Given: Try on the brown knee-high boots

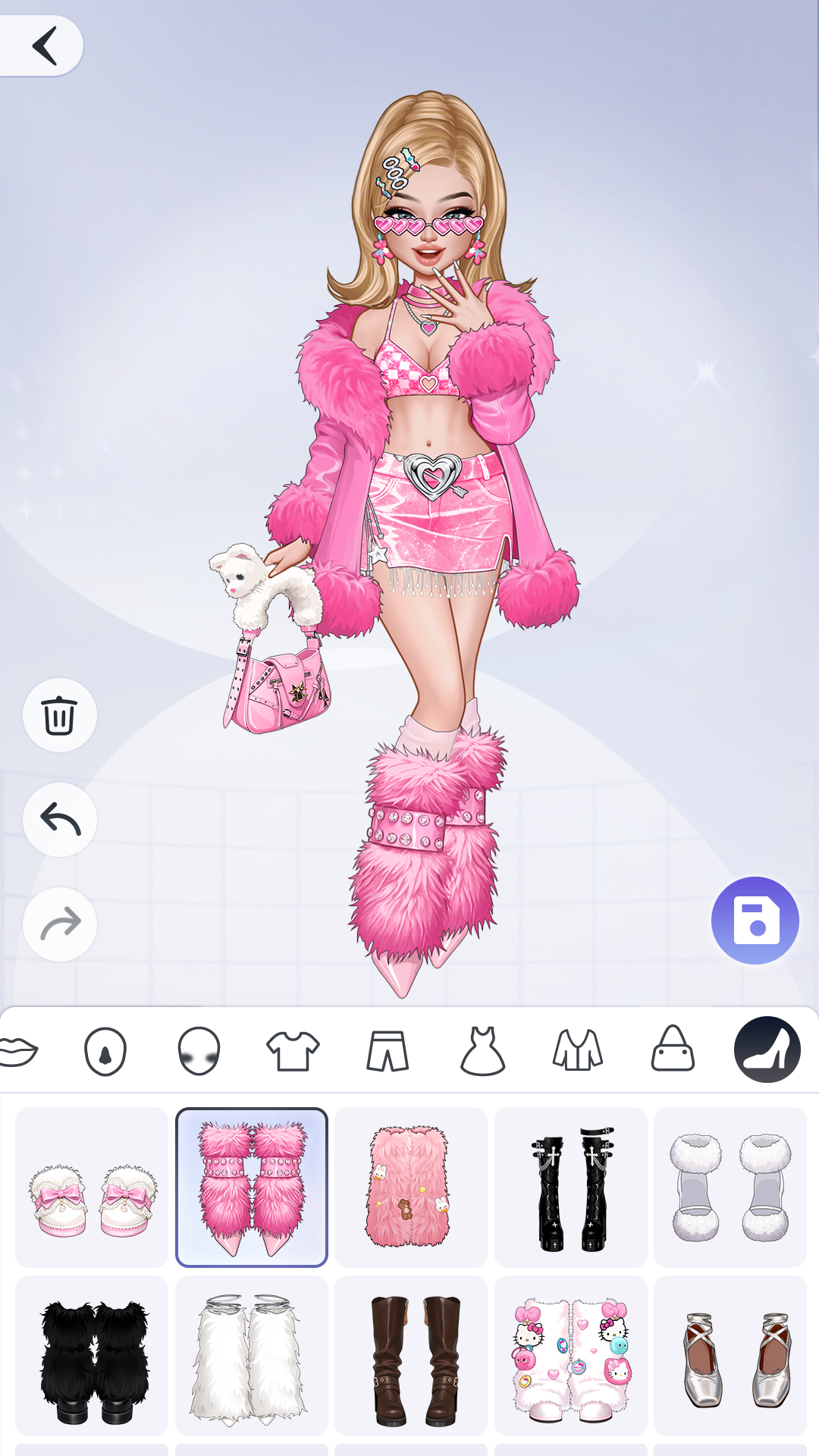Looking at the screenshot, I should 411,1355.
